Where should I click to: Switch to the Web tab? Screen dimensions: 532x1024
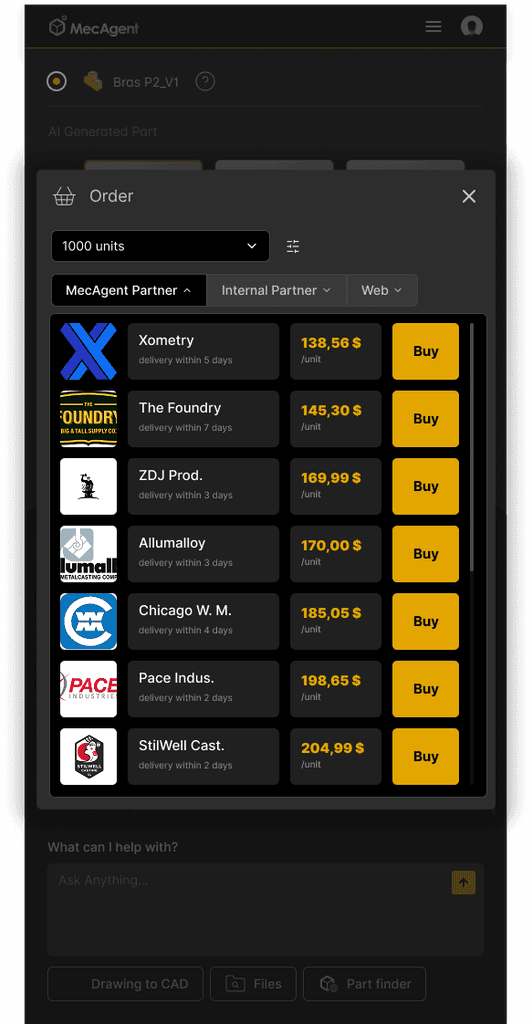point(382,291)
